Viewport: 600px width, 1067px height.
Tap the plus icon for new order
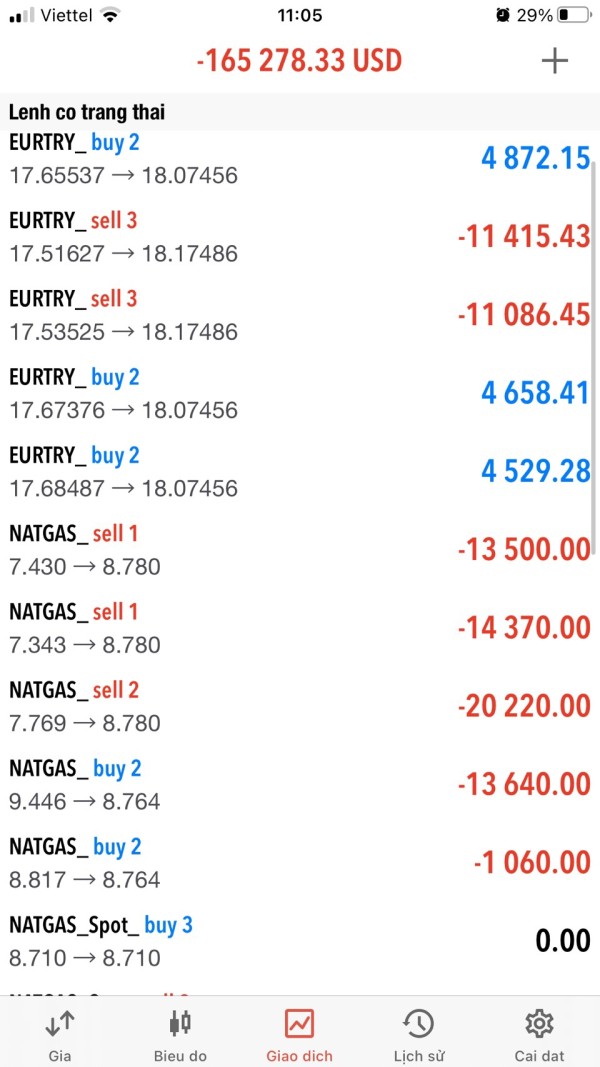point(554,61)
